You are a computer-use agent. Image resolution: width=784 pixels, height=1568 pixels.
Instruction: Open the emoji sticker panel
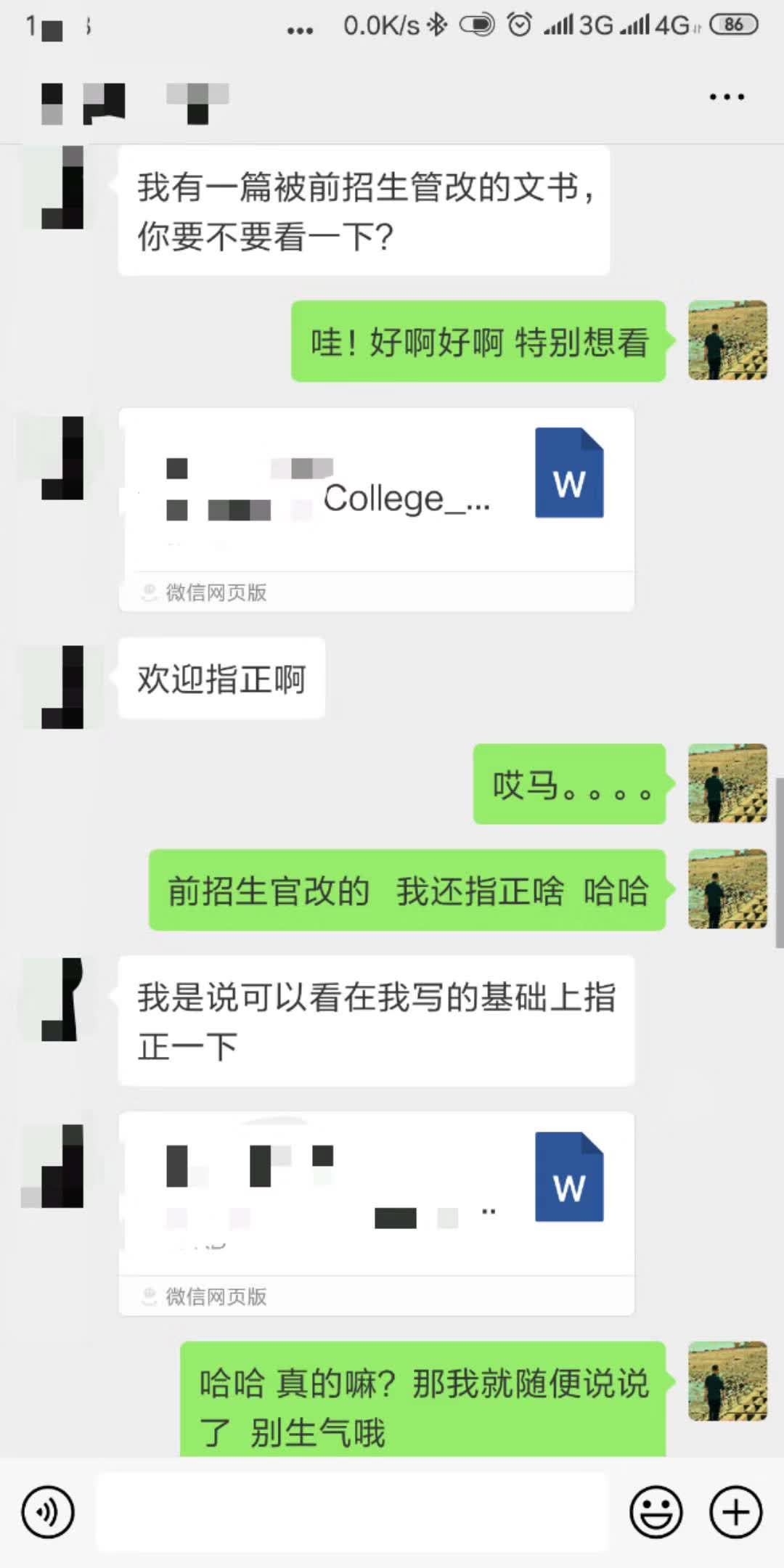(x=656, y=1512)
